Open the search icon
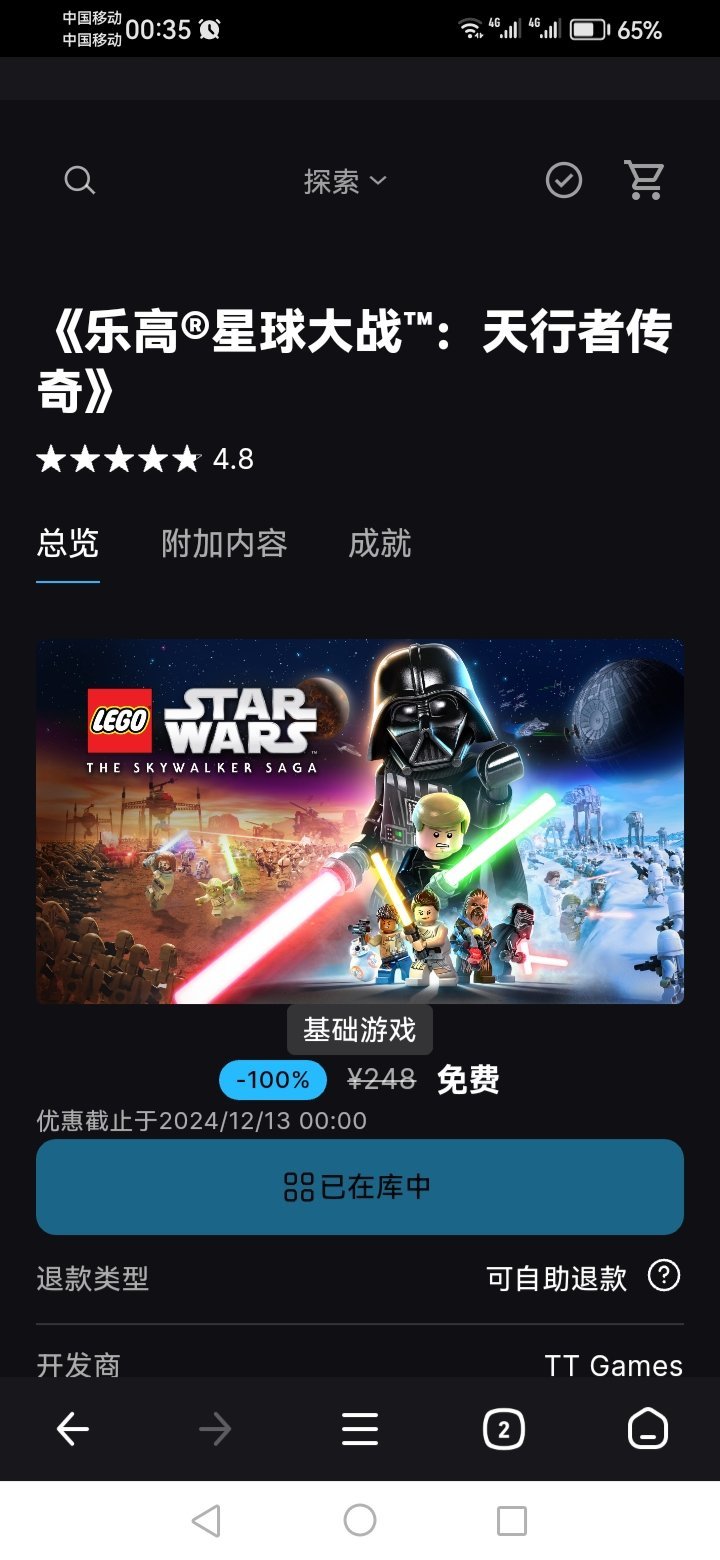 coord(79,181)
